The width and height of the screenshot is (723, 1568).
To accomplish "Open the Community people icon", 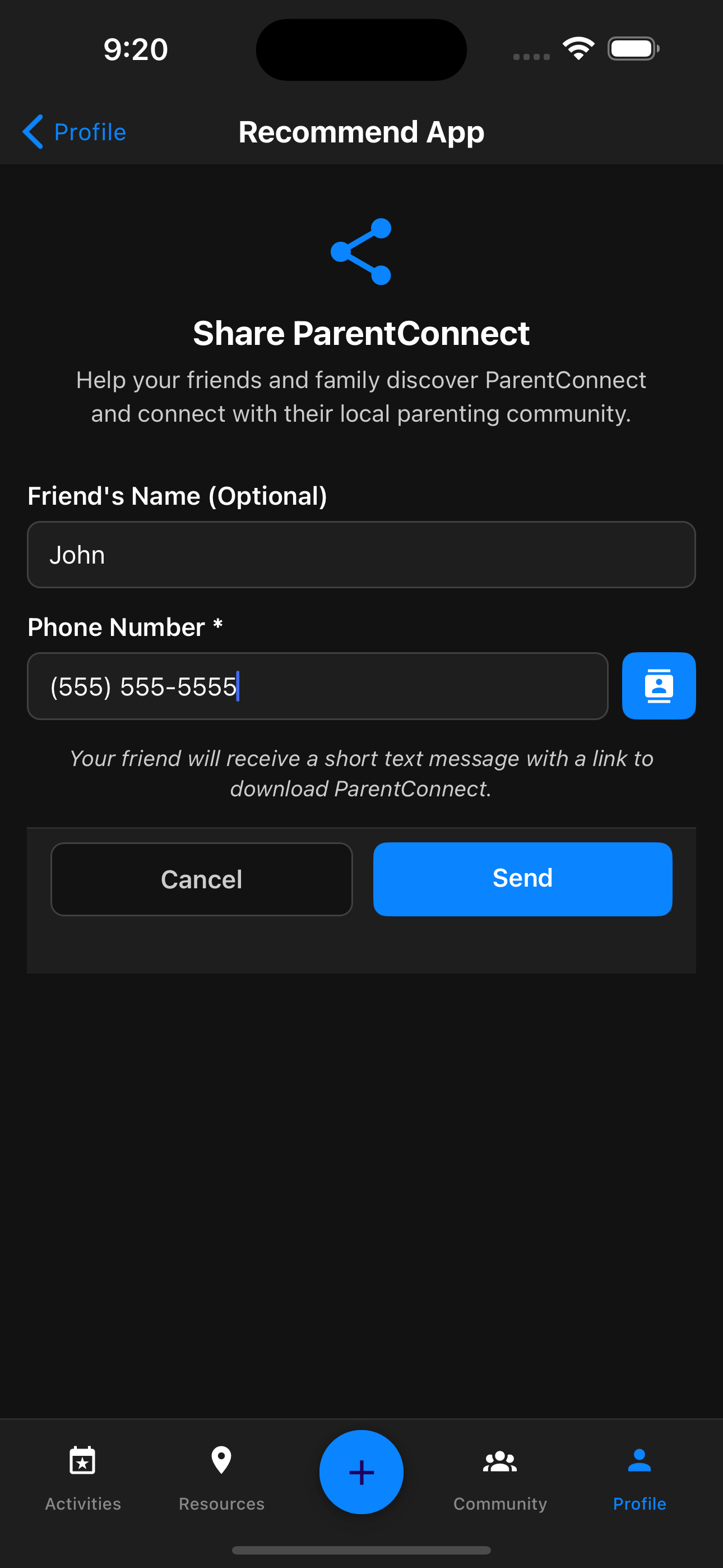I will pos(499,1460).
